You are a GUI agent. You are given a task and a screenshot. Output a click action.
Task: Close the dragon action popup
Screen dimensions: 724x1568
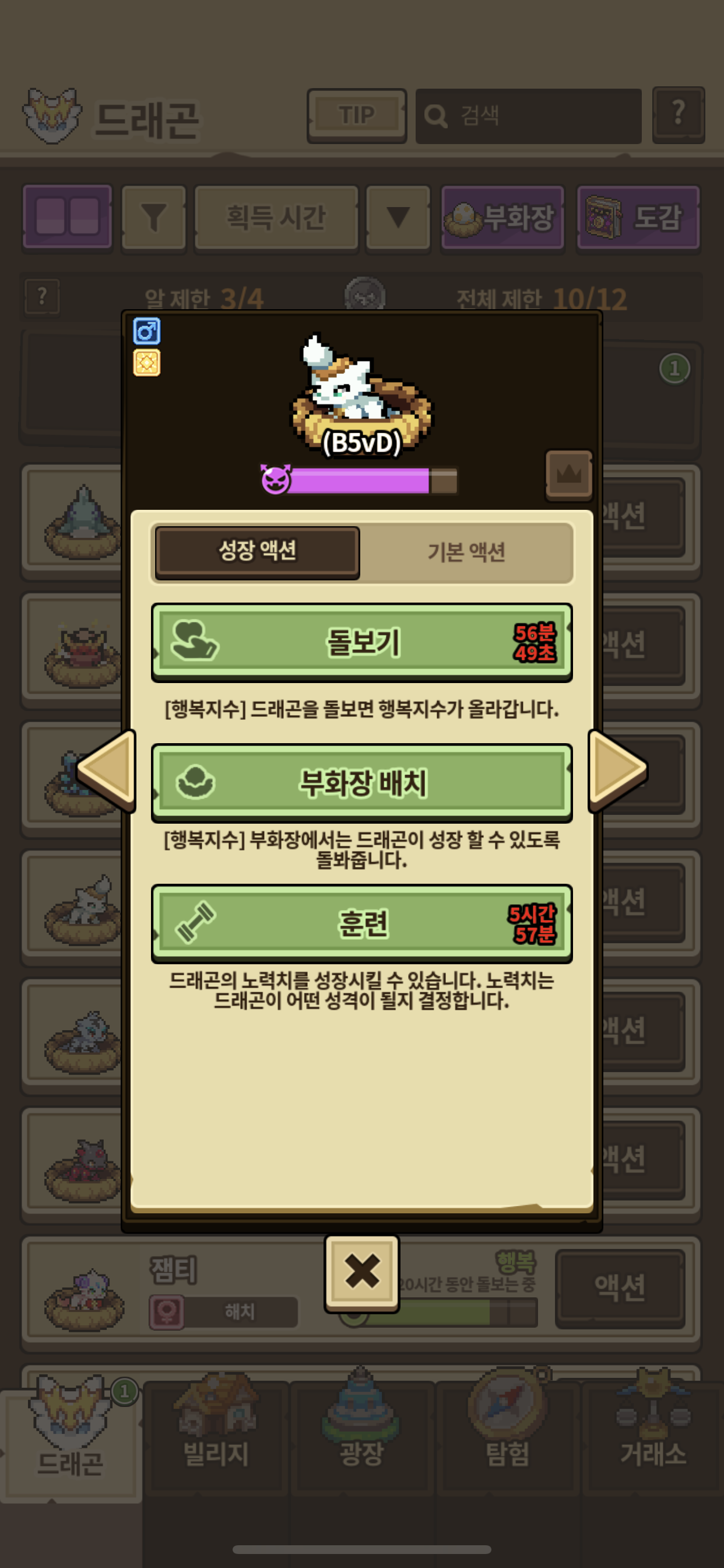362,1273
